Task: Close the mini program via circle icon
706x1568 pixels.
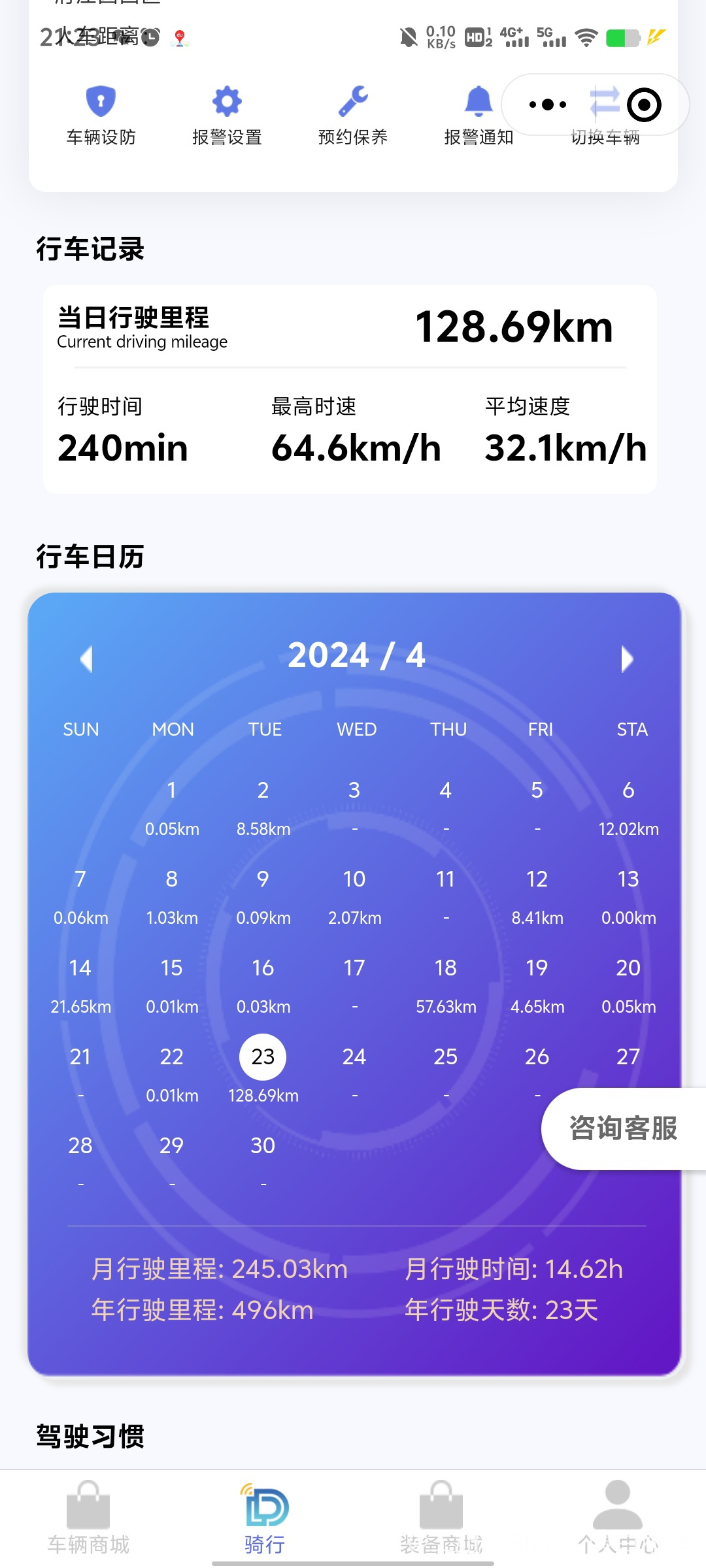Action: (x=644, y=105)
